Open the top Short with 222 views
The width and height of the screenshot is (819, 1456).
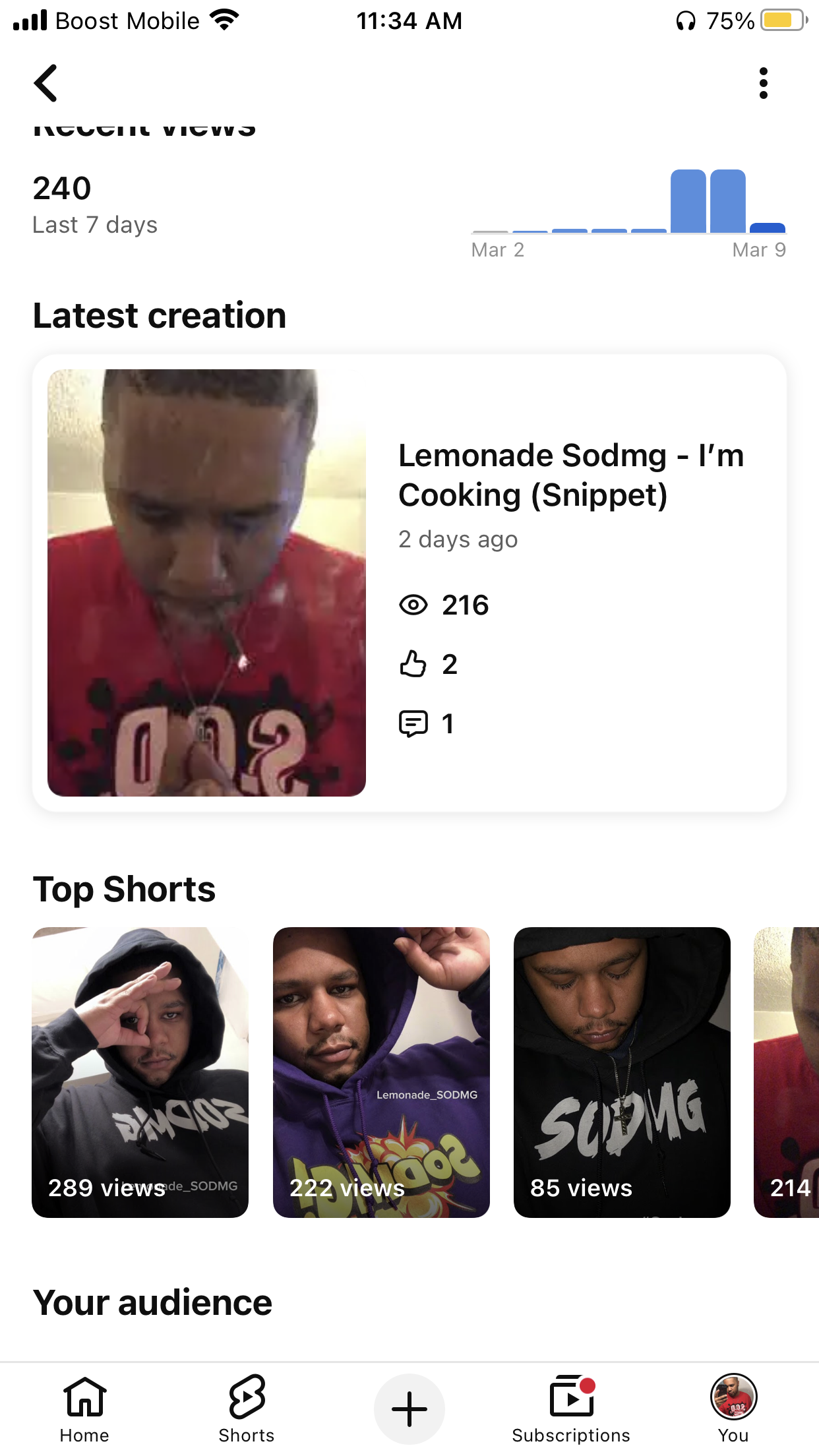381,1072
